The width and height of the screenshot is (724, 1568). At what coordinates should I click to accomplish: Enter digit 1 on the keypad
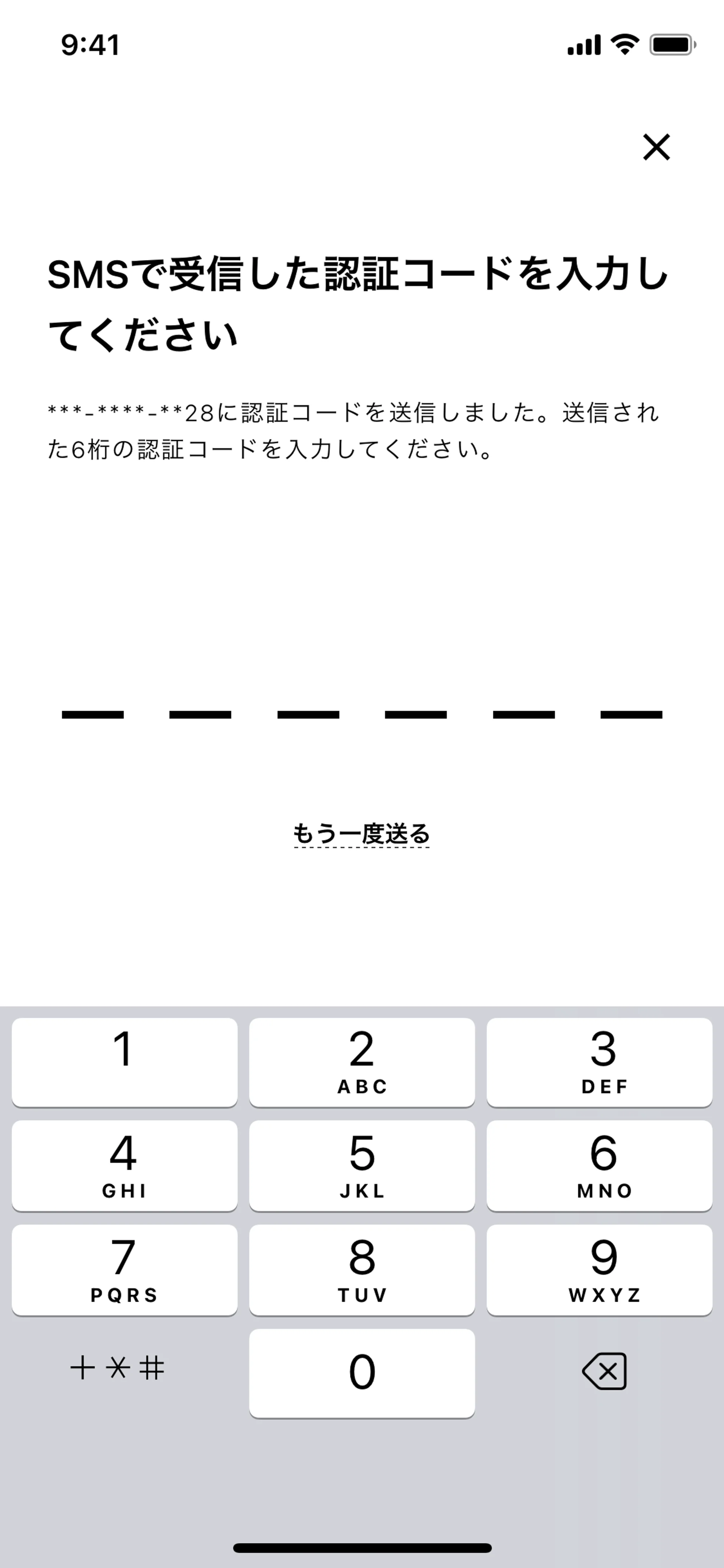point(124,1061)
